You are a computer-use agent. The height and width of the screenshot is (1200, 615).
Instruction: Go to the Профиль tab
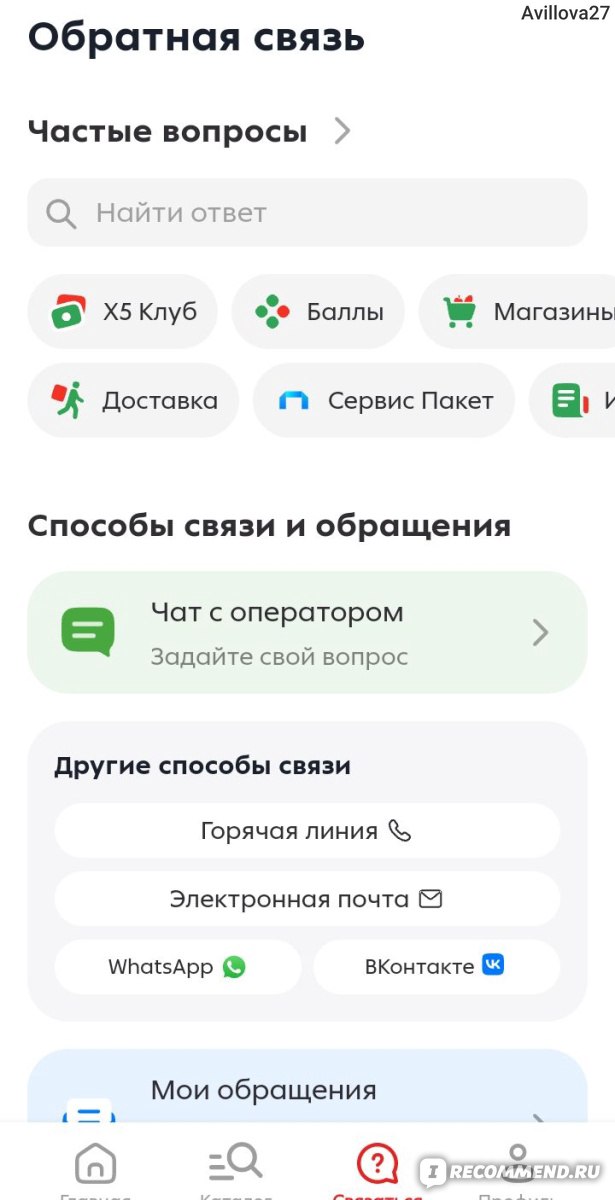click(518, 1170)
